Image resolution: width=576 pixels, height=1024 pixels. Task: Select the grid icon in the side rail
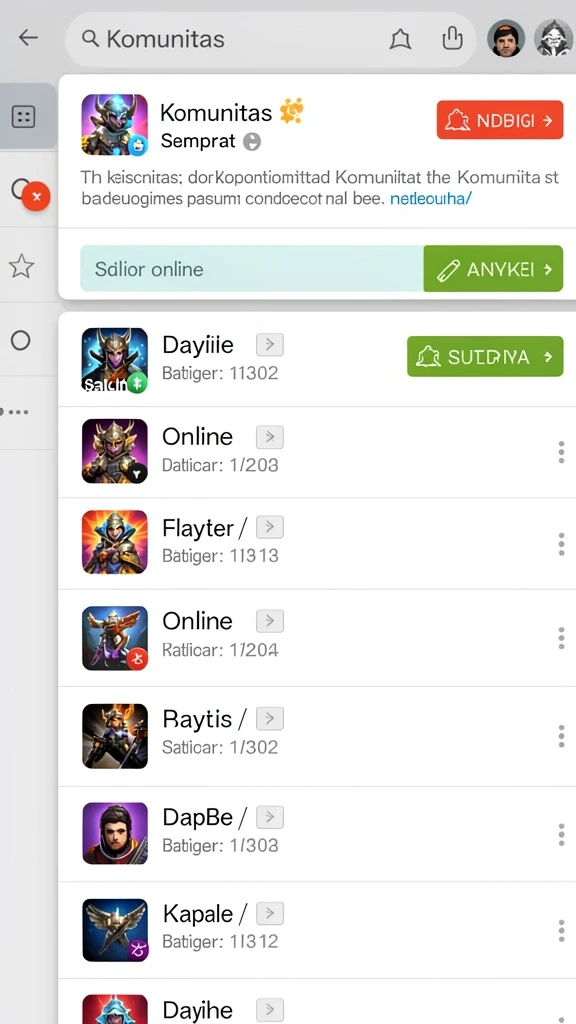pyautogui.click(x=24, y=117)
